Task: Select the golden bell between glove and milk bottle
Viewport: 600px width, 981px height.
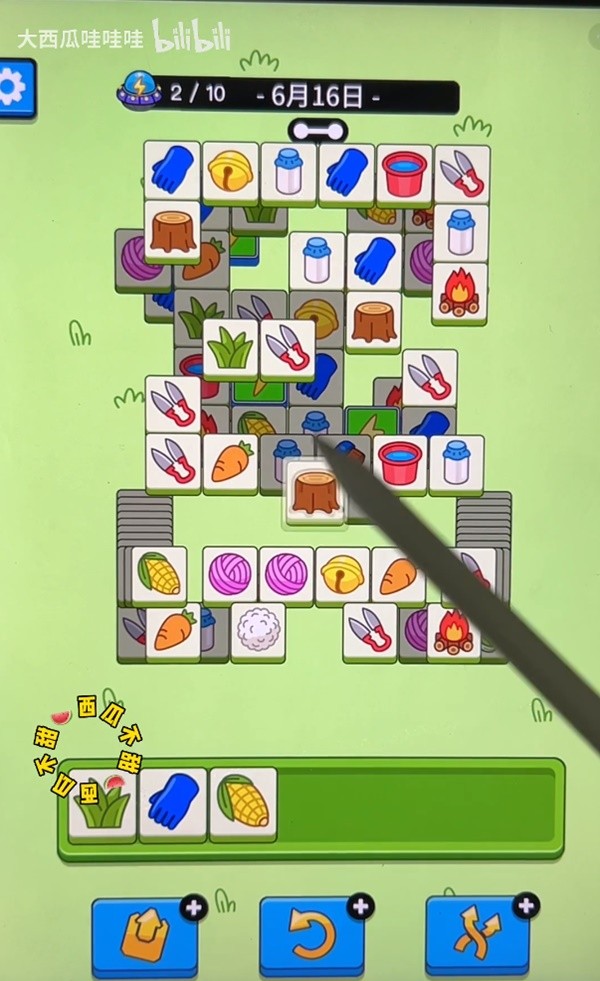Action: (x=230, y=172)
